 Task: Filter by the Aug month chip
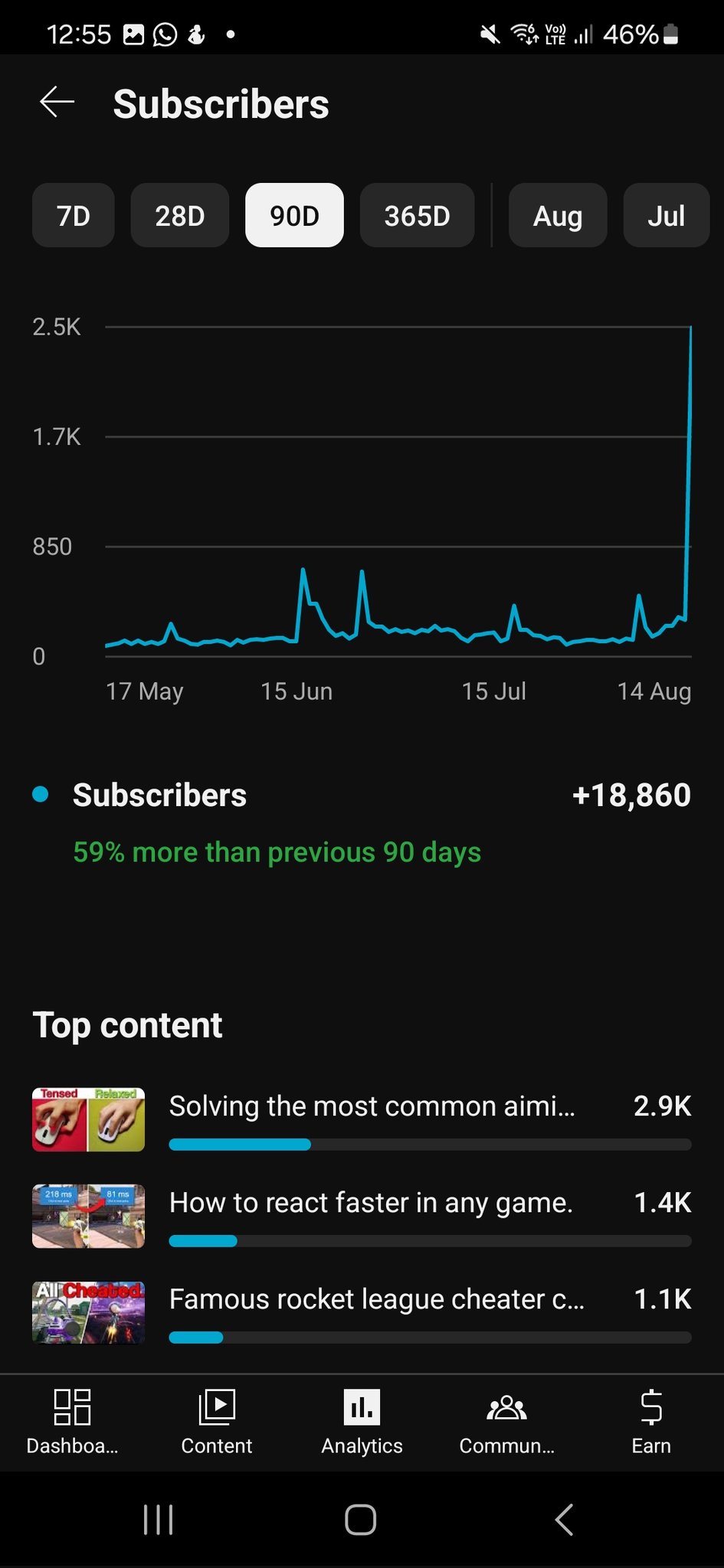pos(558,216)
